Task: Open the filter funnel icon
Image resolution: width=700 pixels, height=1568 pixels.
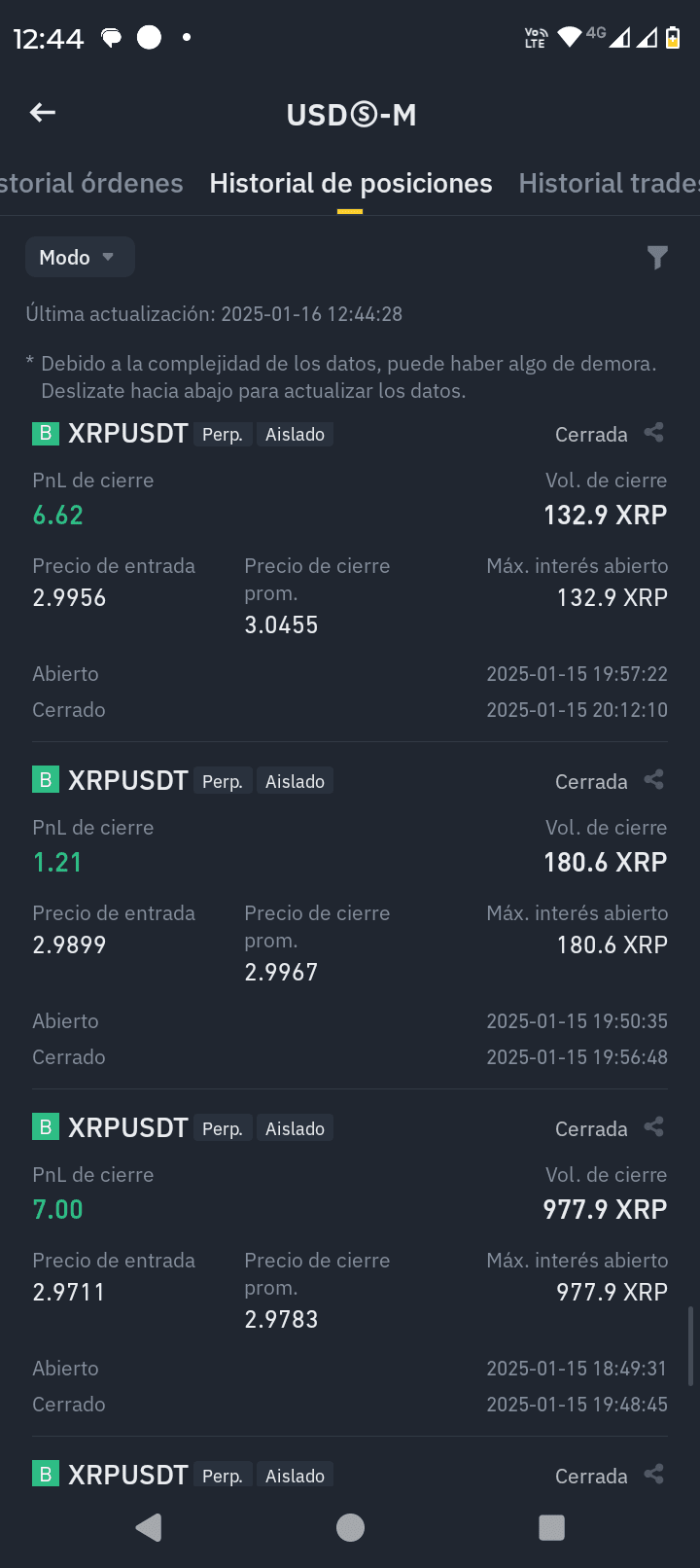Action: (657, 257)
